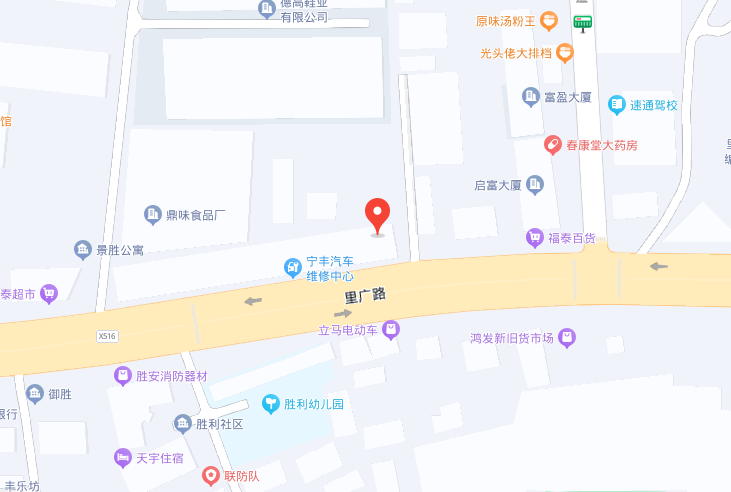Tap the red location pin marker
The width and height of the screenshot is (731, 492).
point(377,214)
